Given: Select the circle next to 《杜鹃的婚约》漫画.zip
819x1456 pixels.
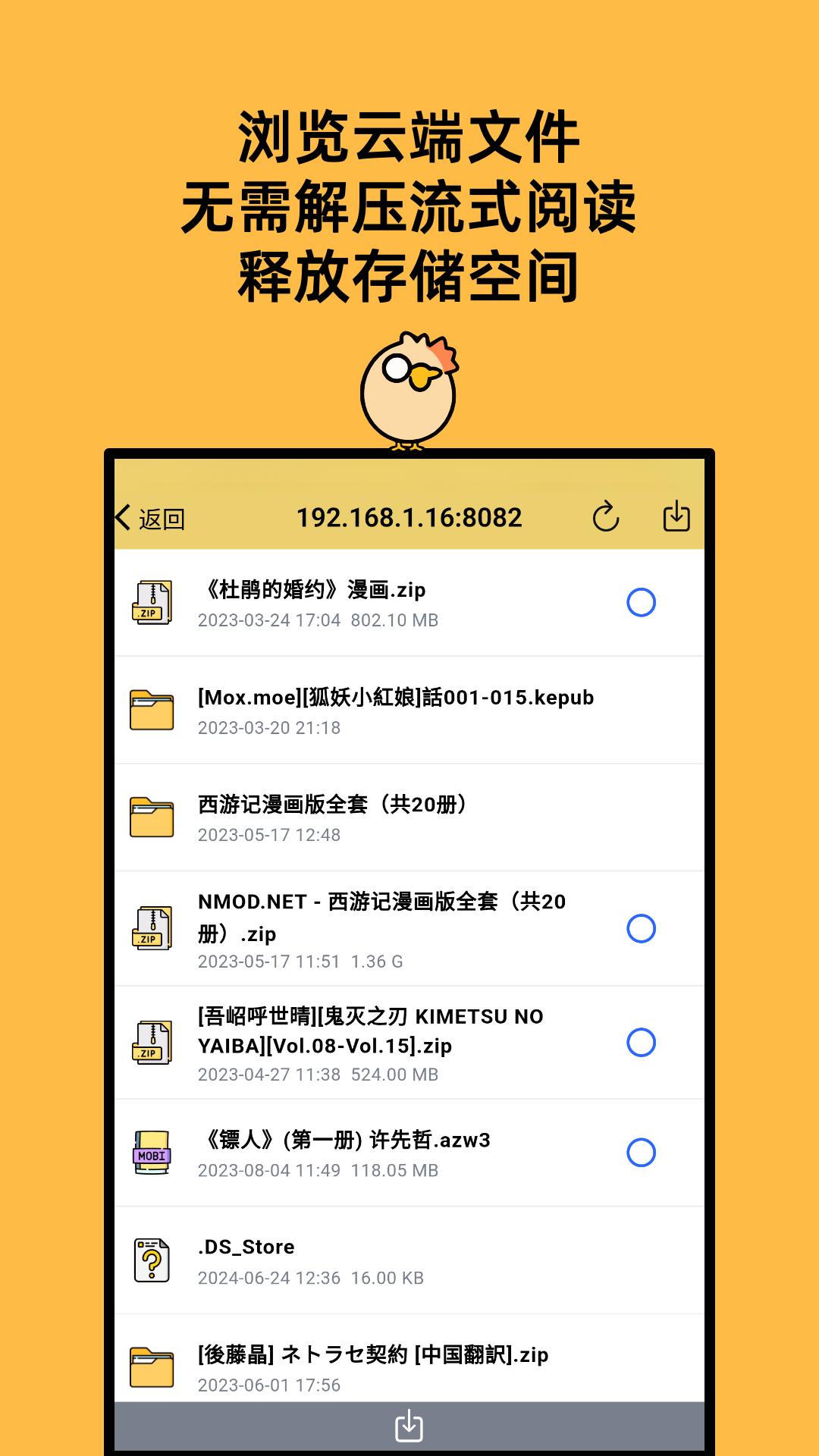Looking at the screenshot, I should [642, 601].
